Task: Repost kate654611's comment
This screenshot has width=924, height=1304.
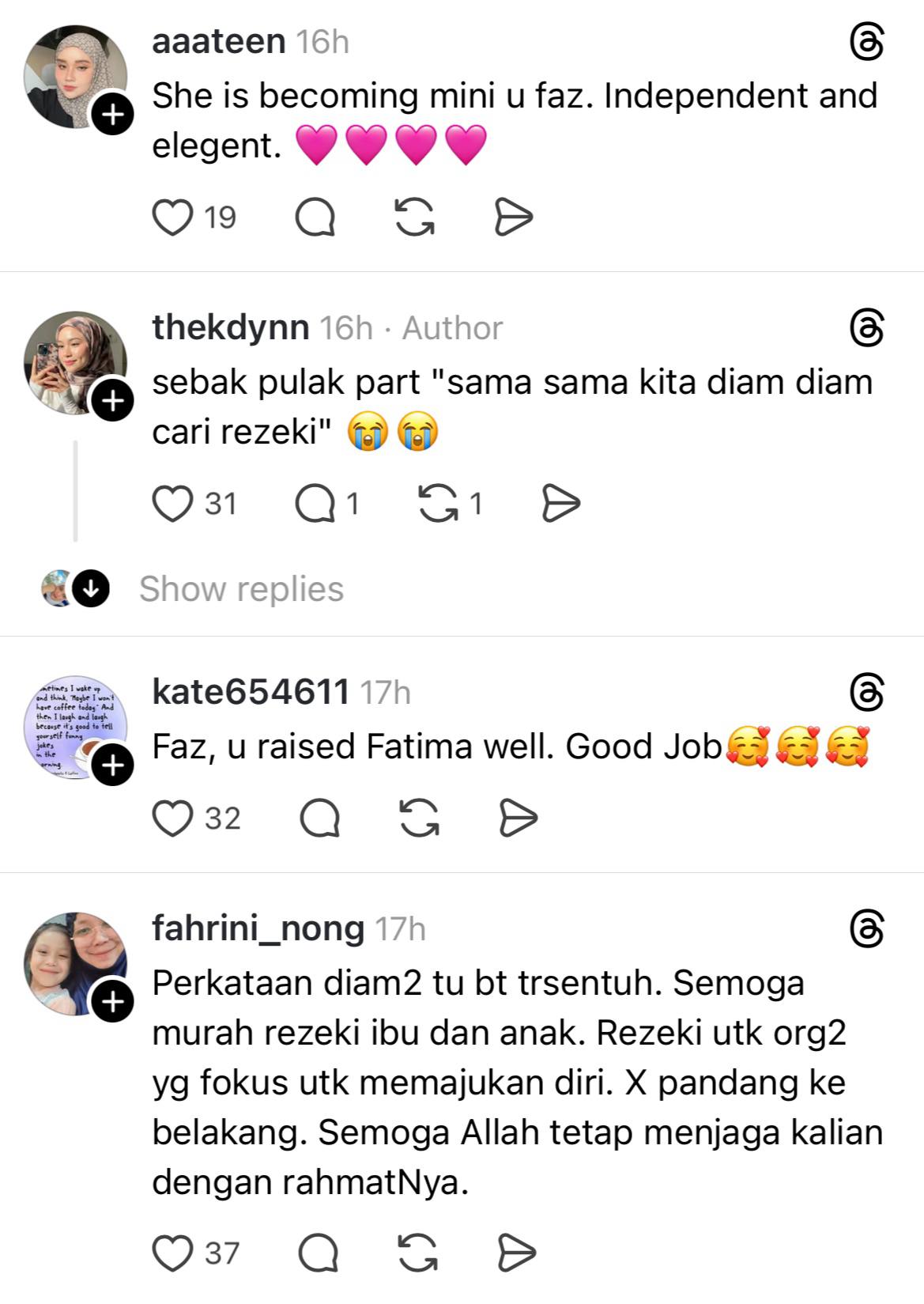Action: 419,818
